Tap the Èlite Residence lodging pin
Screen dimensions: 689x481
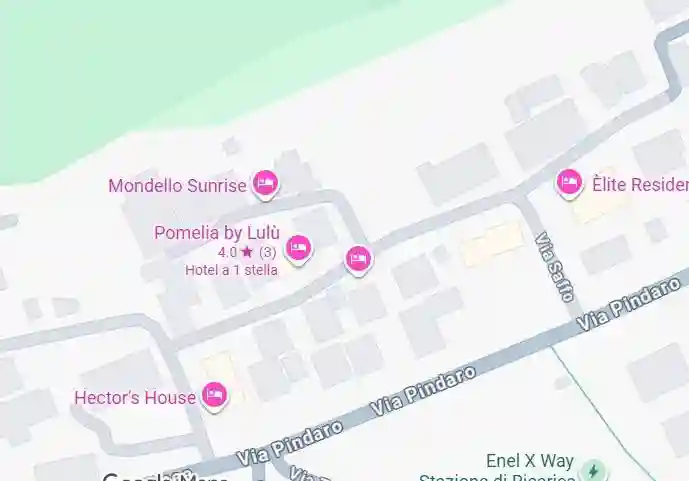(569, 182)
